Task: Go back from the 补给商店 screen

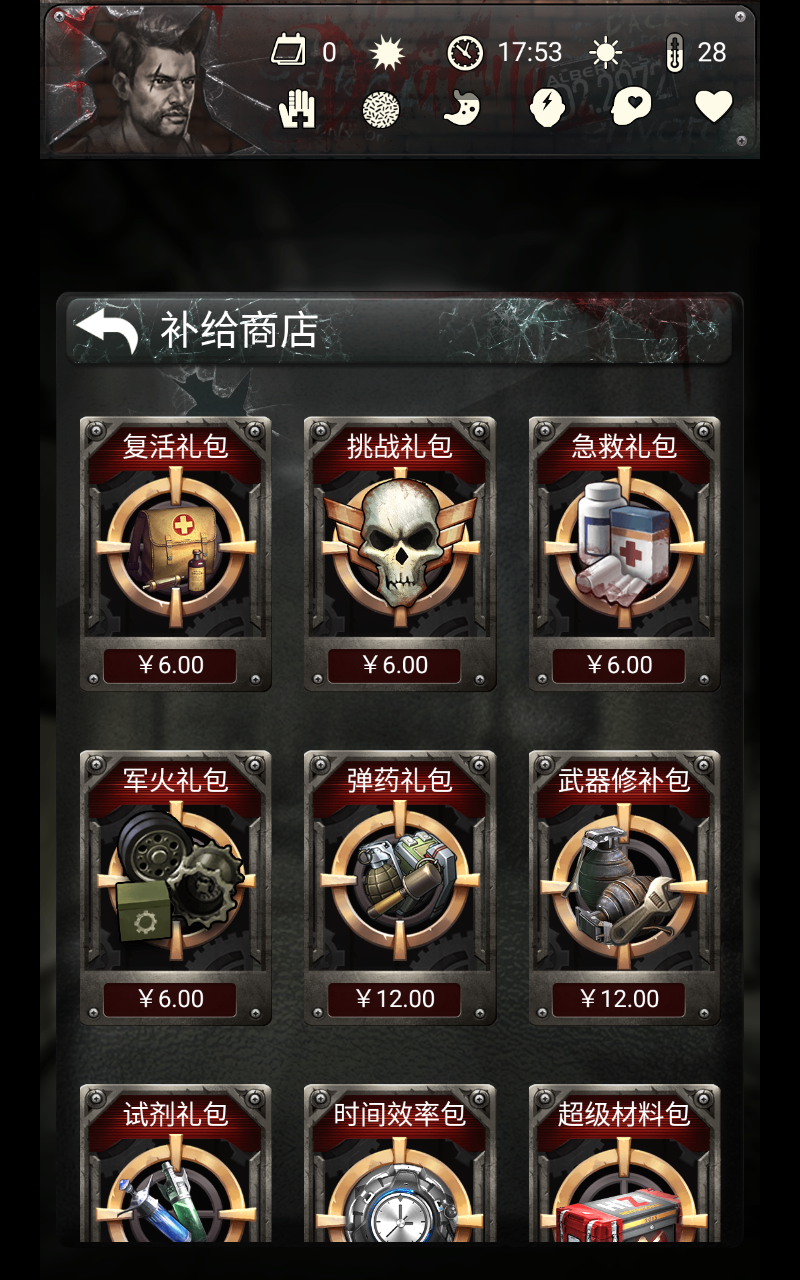Action: tap(107, 331)
